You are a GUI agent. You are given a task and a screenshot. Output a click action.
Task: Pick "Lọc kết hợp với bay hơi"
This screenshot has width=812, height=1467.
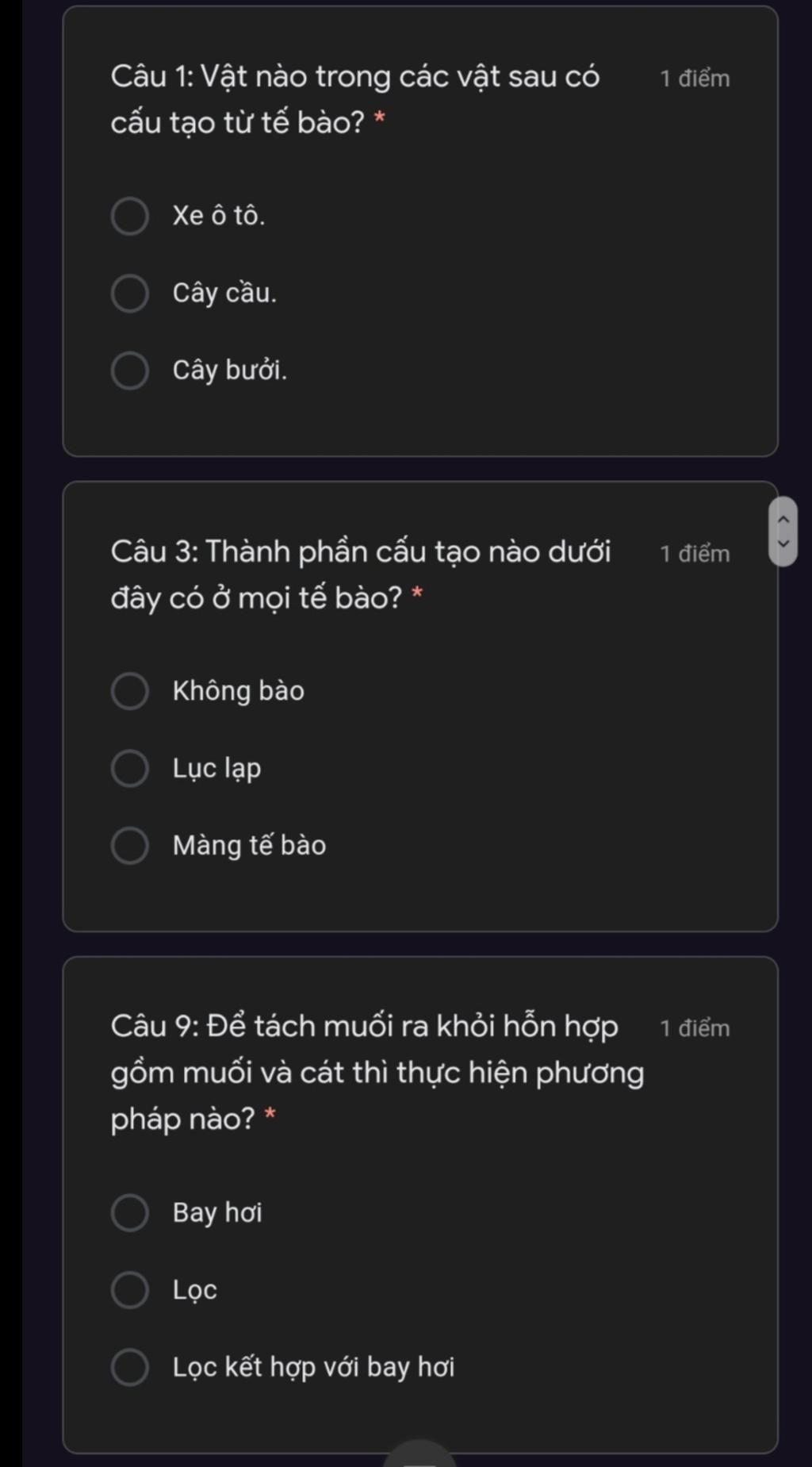click(x=130, y=1368)
